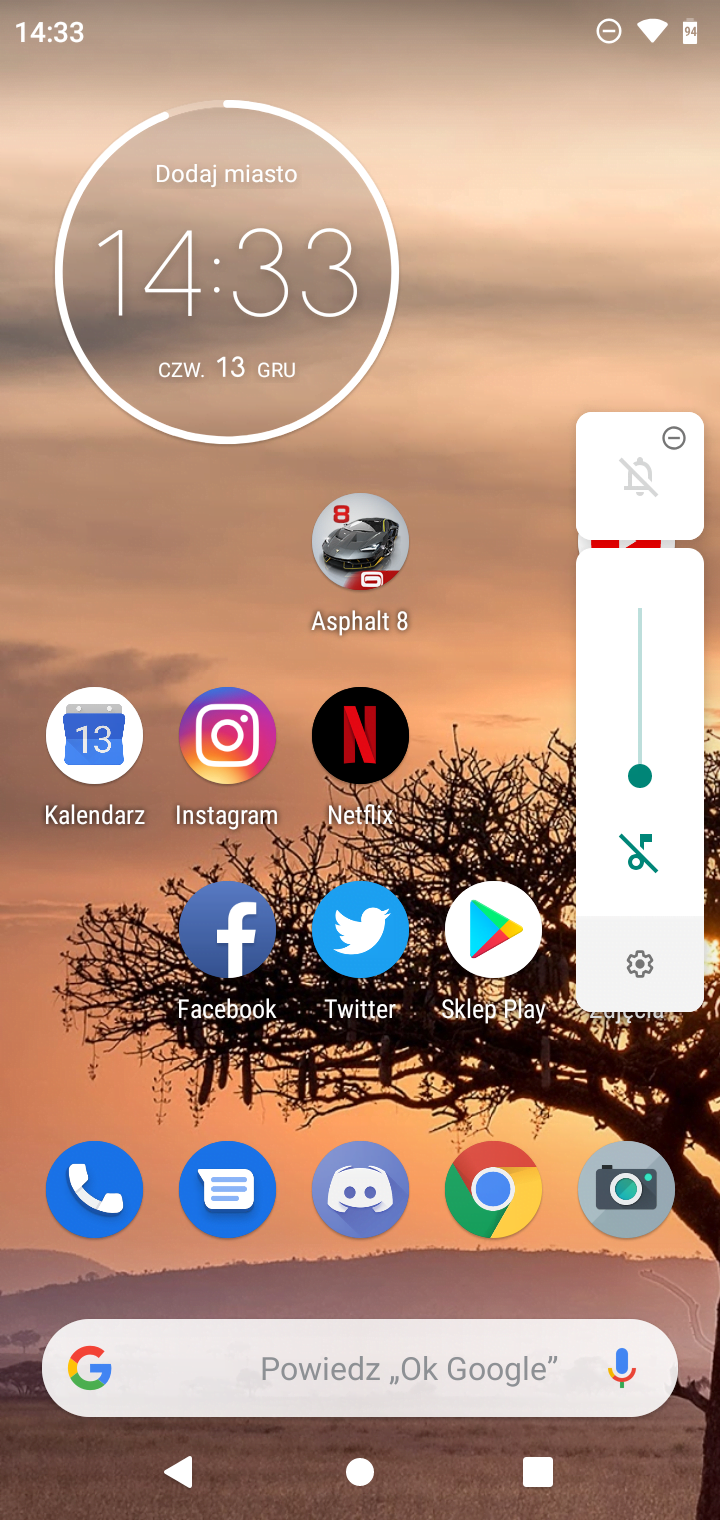The width and height of the screenshot is (720, 1520).
Task: Open the Phone dialer in the dock
Action: click(95, 1190)
